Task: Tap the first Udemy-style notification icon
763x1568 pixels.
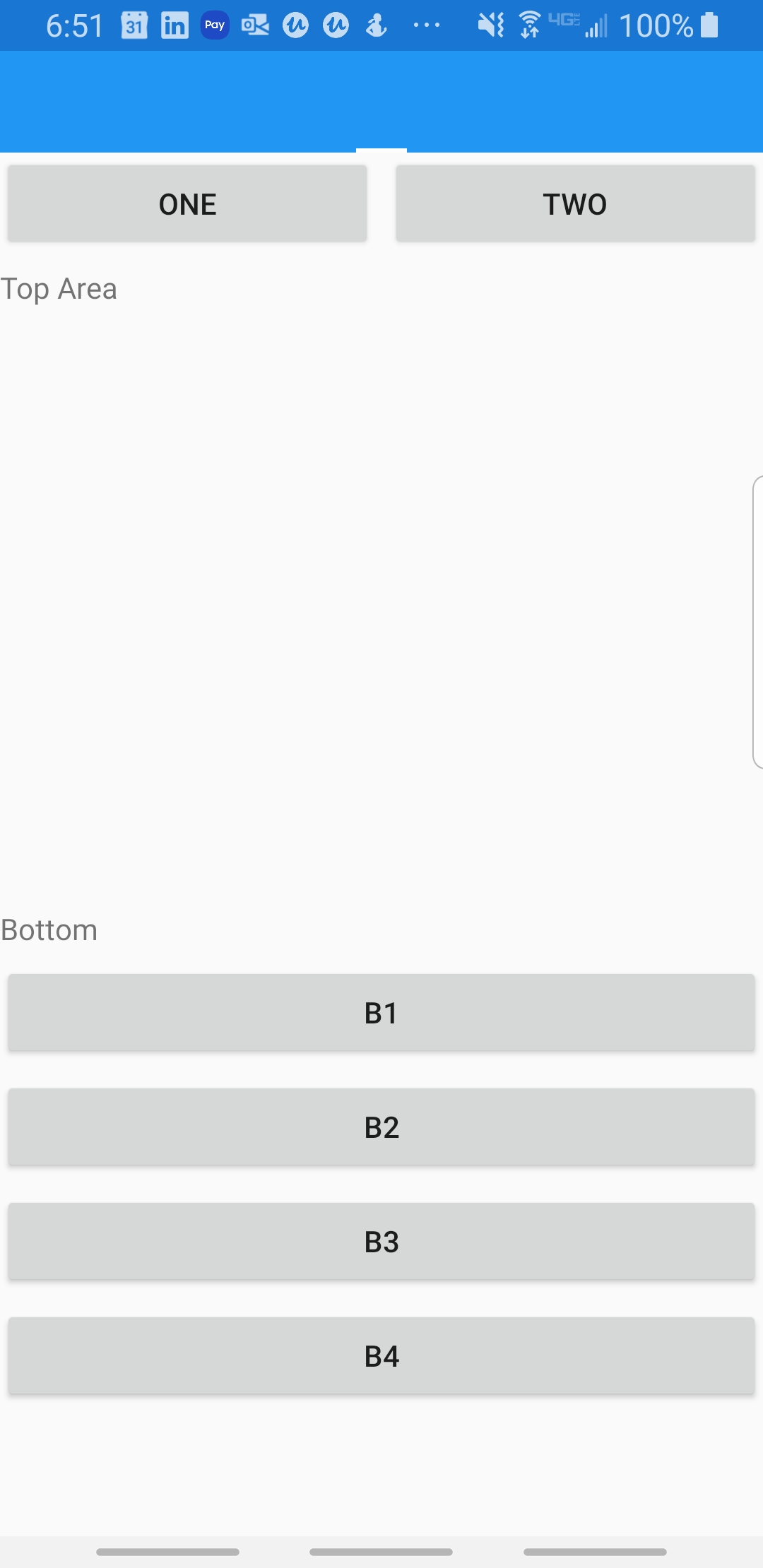Action: (x=296, y=25)
